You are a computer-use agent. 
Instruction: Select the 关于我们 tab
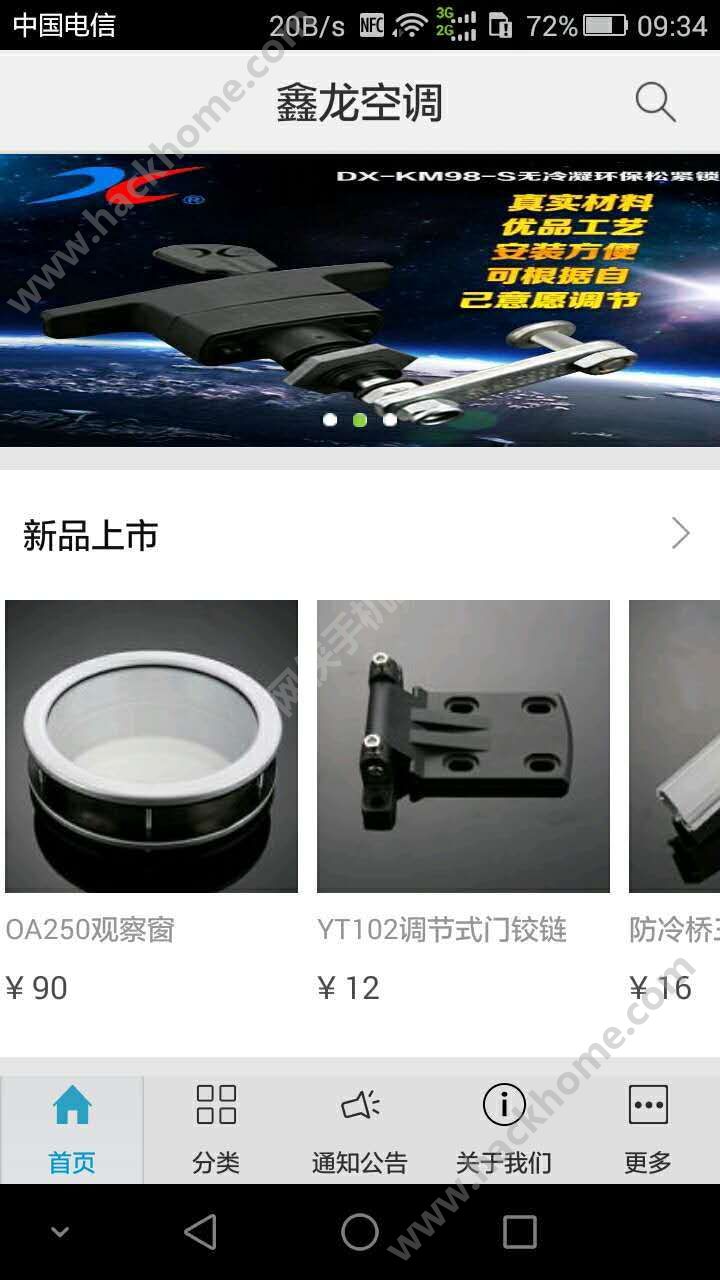tap(504, 1130)
